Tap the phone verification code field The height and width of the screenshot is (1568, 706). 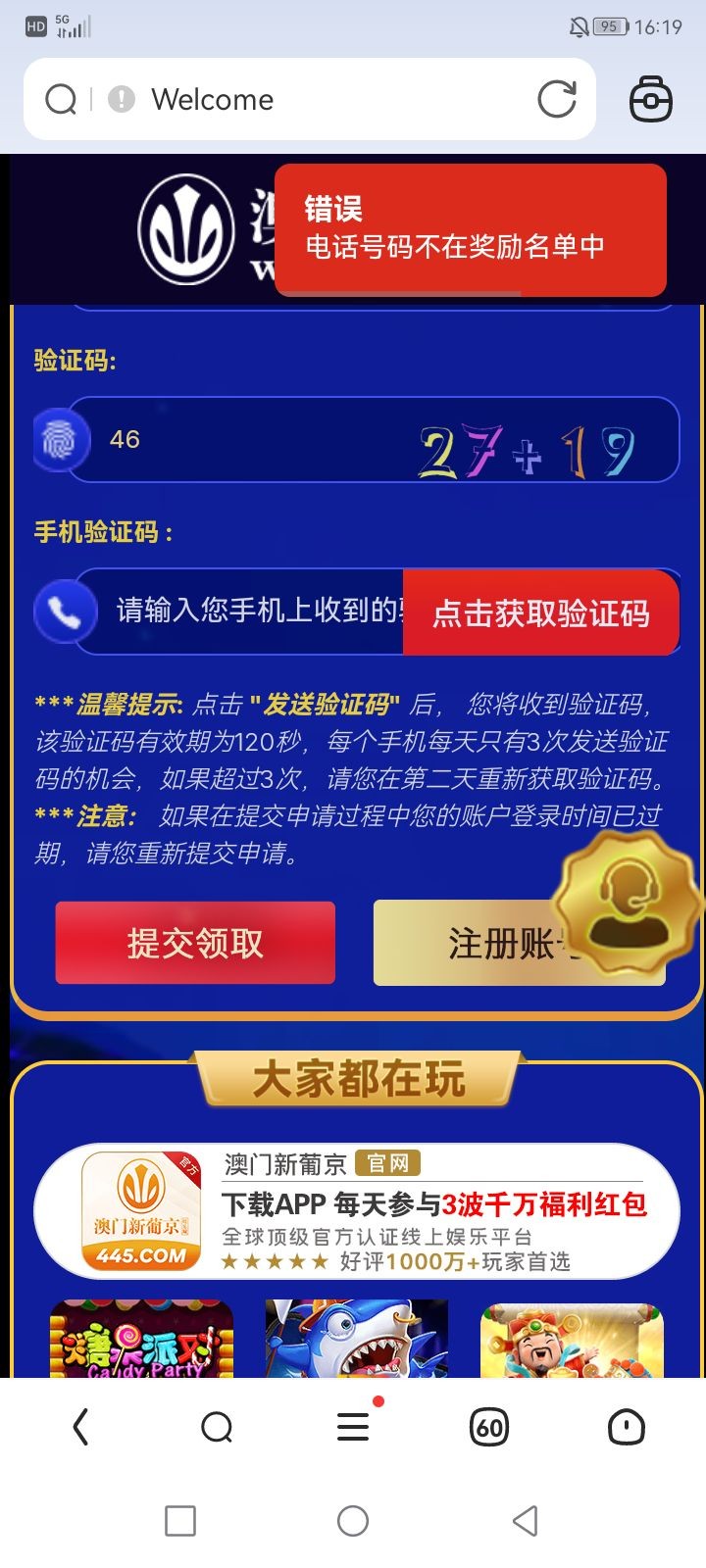tap(257, 612)
